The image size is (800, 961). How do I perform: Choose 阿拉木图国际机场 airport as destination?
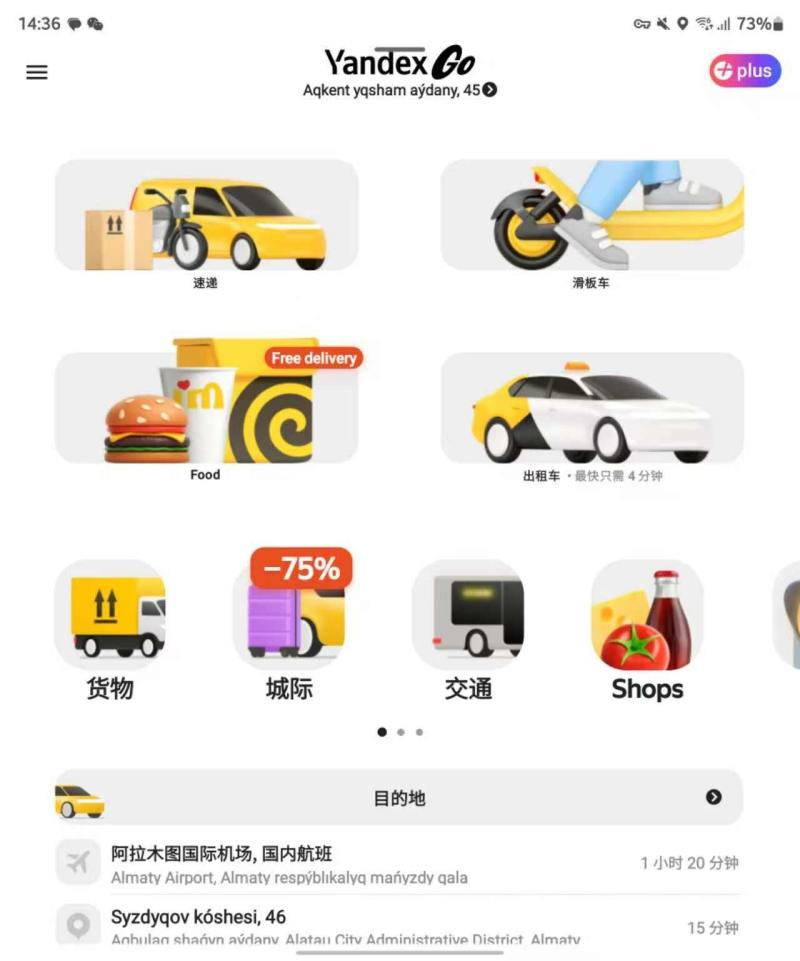399,865
